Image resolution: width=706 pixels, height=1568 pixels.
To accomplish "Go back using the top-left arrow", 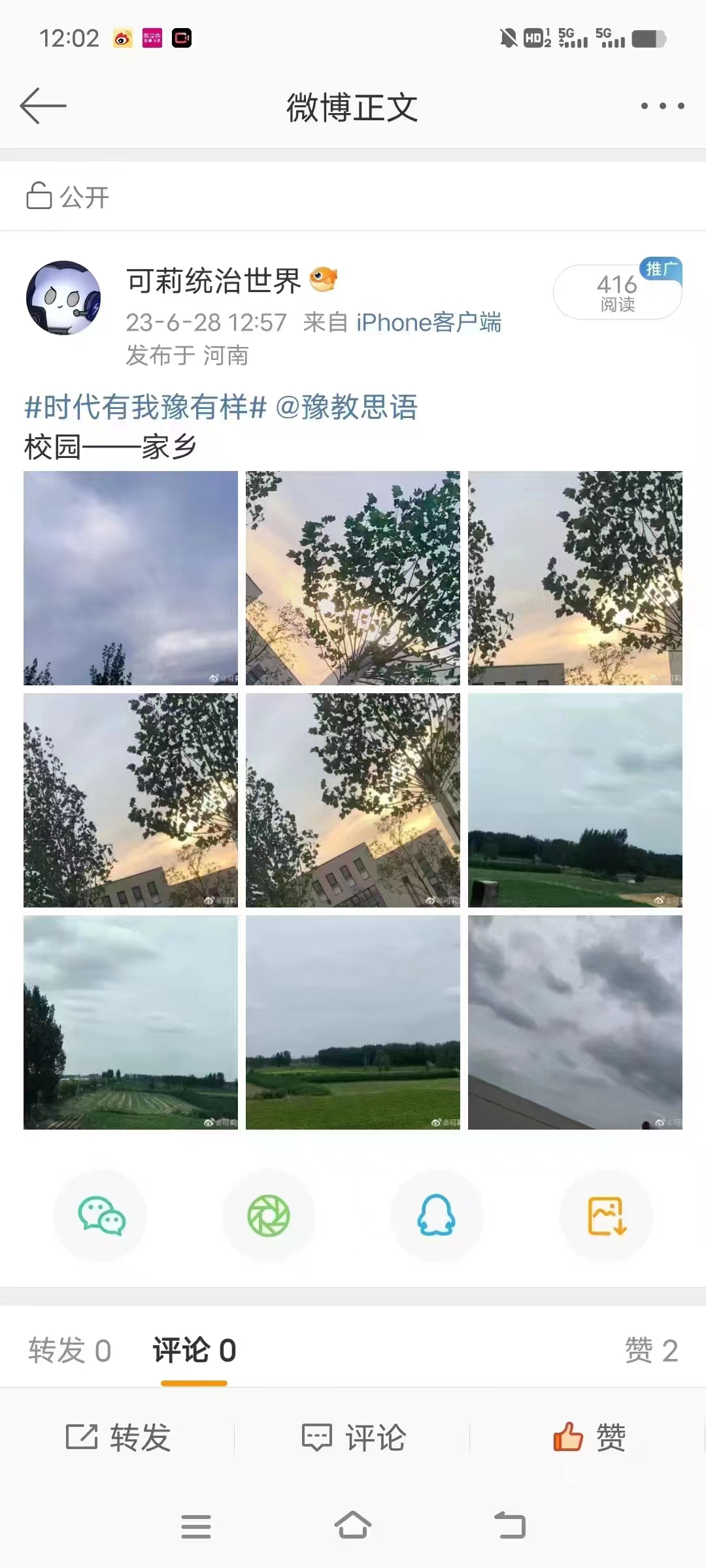I will coord(43,106).
